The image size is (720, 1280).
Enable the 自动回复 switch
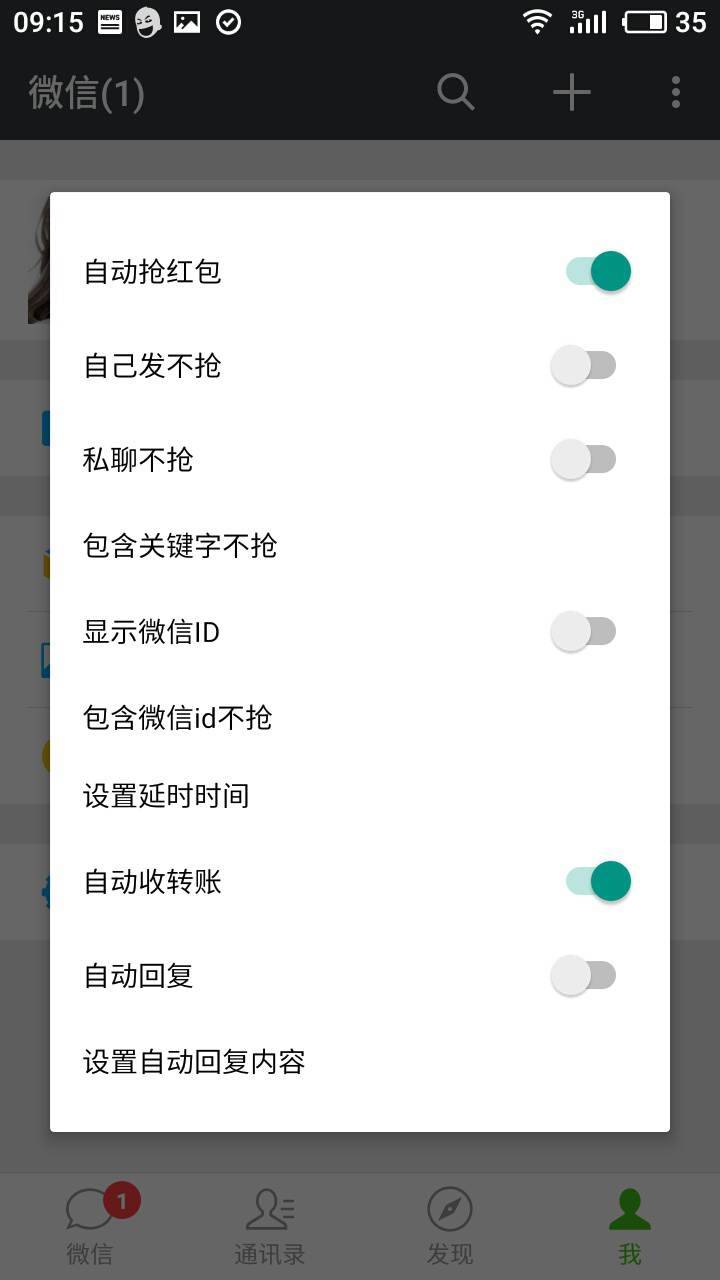(584, 975)
